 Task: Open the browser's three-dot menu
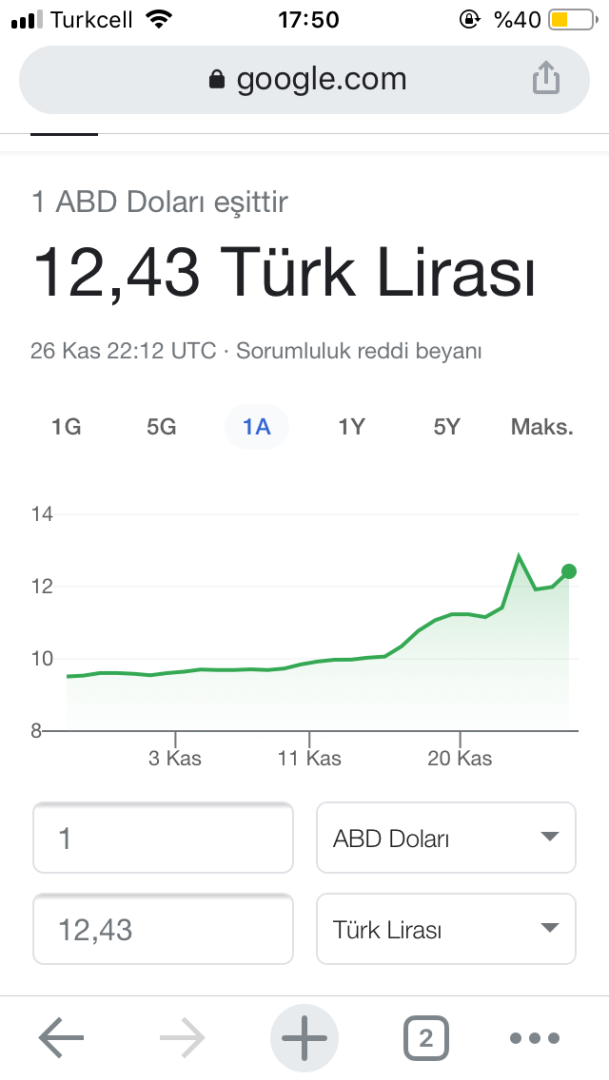[x=533, y=1039]
